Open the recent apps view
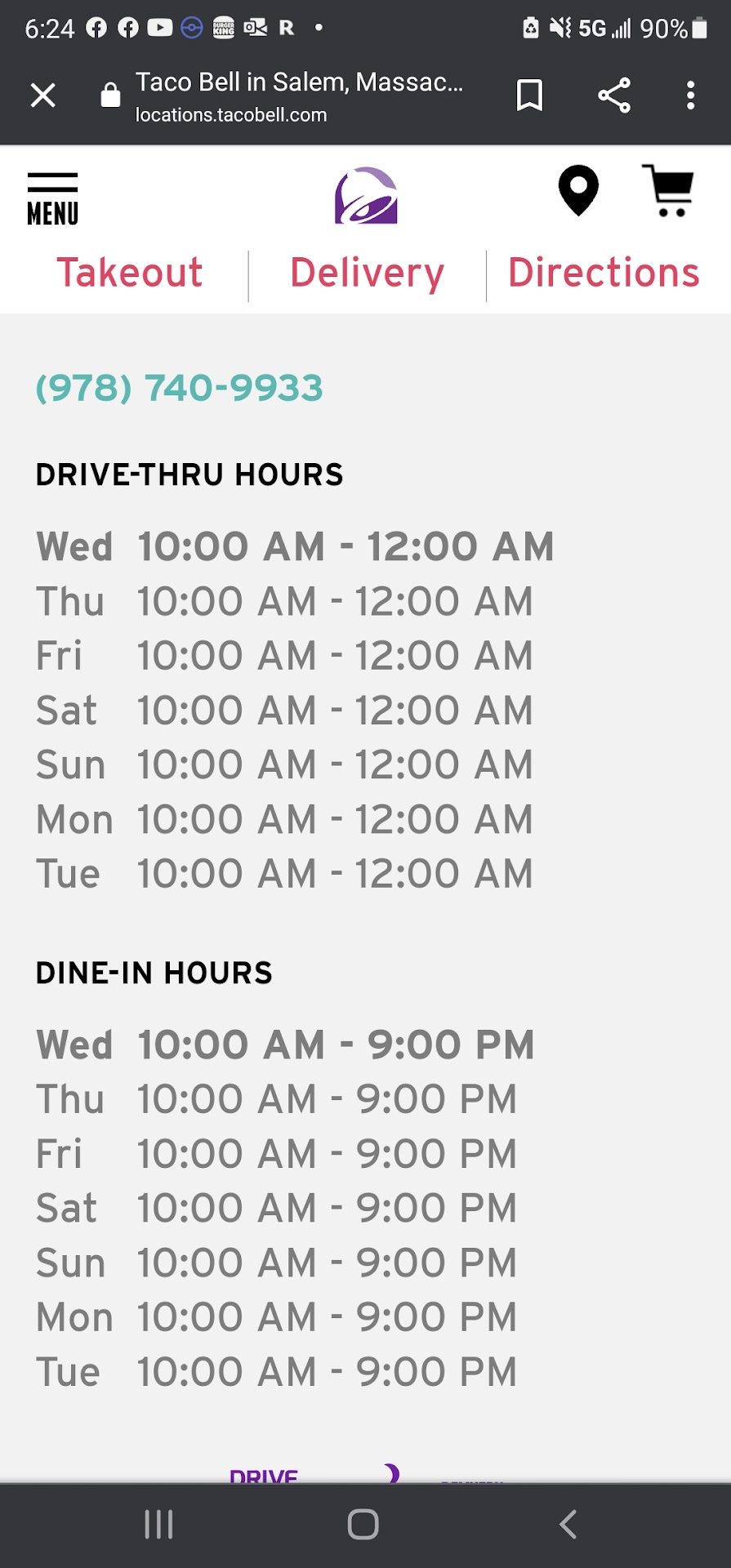The image size is (731, 1568). pos(158,1524)
